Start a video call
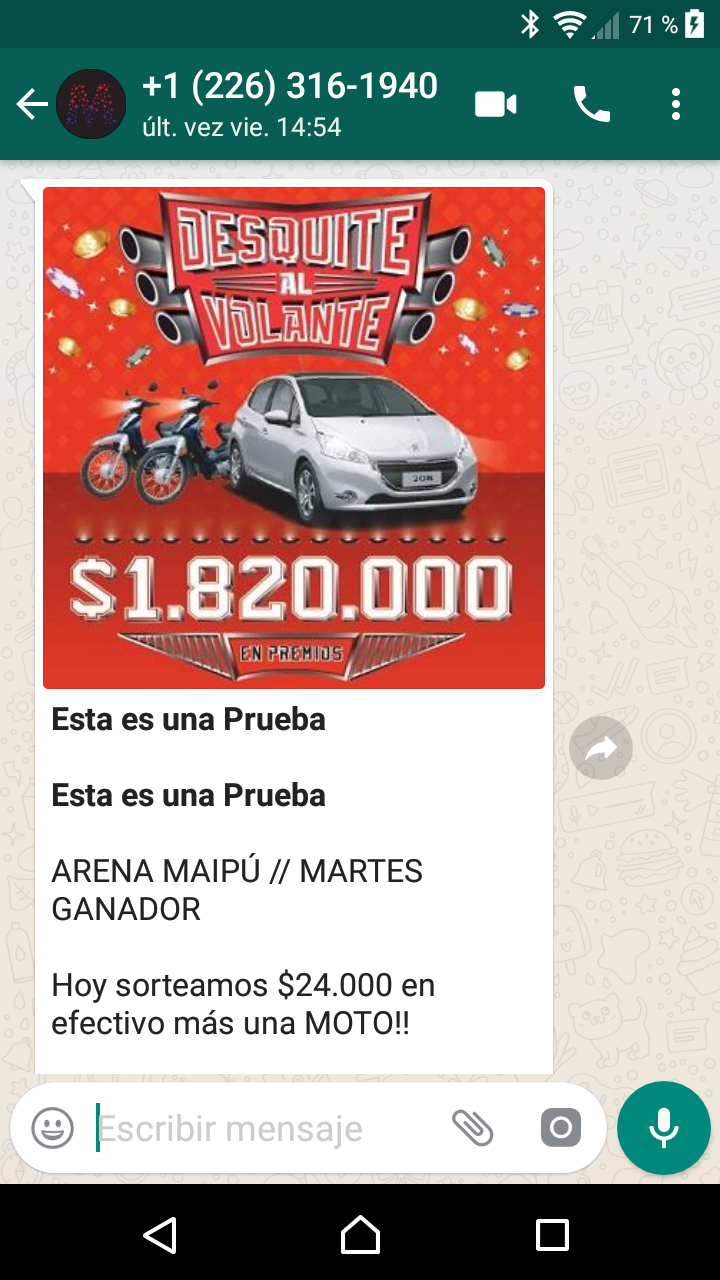This screenshot has width=720, height=1280. tap(496, 104)
